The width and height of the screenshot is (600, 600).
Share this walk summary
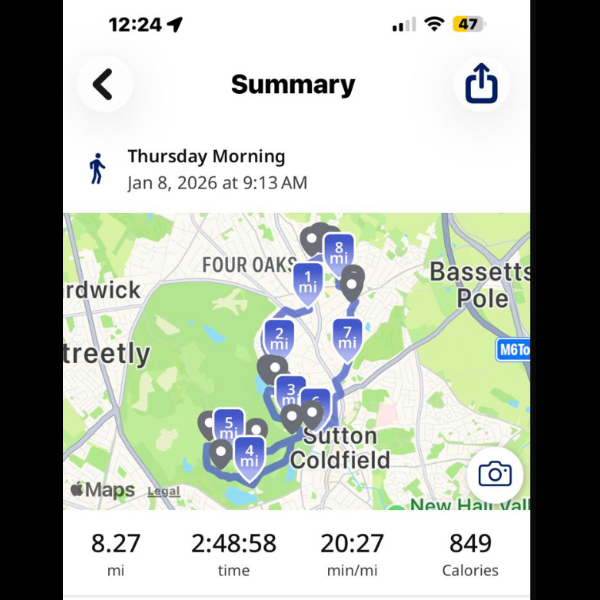[x=481, y=85]
